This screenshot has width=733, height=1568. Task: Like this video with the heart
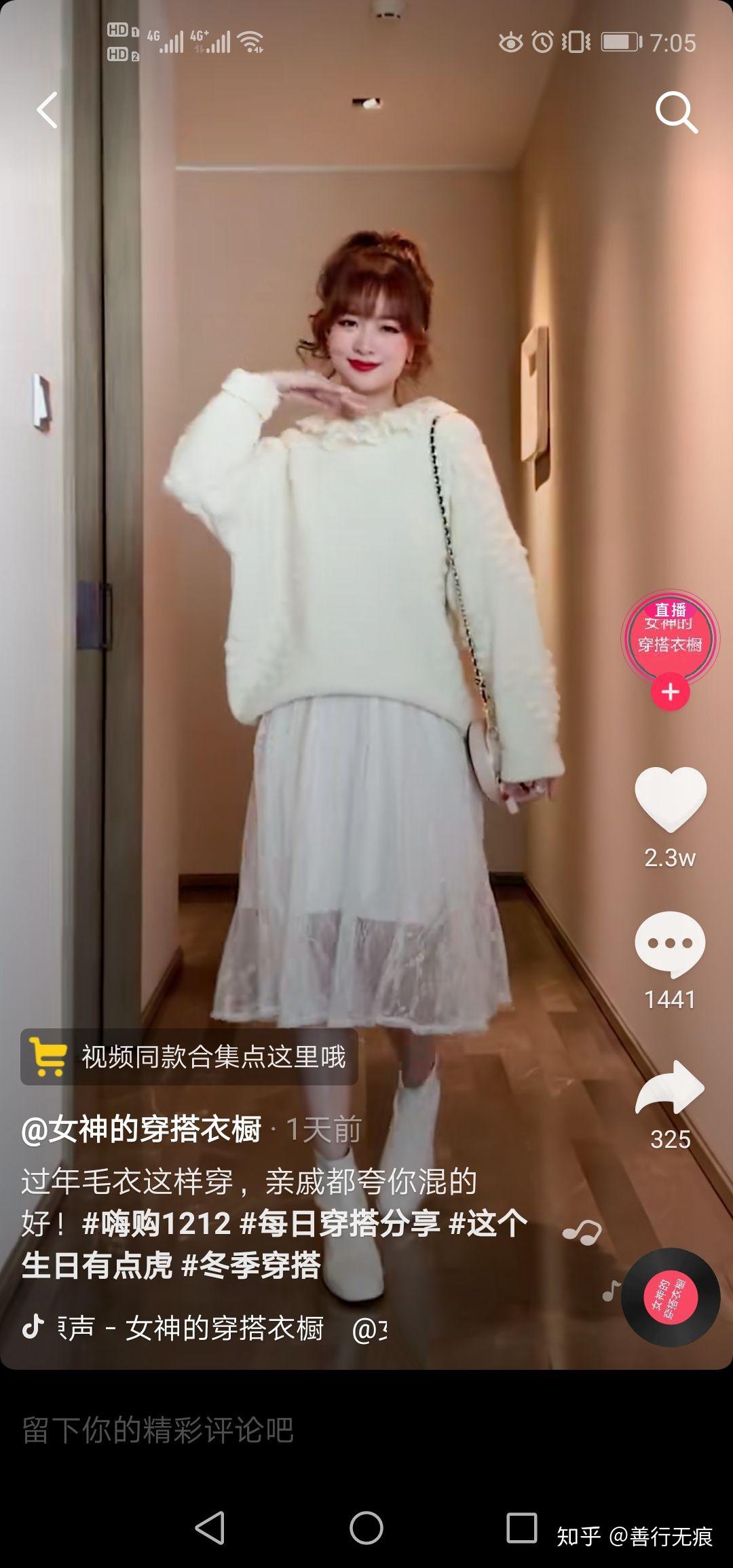point(671,799)
